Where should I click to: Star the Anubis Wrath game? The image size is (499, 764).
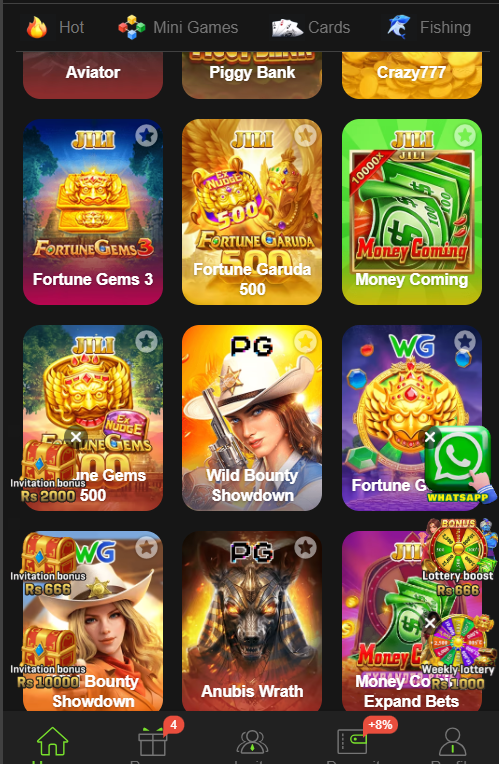pyautogui.click(x=306, y=548)
